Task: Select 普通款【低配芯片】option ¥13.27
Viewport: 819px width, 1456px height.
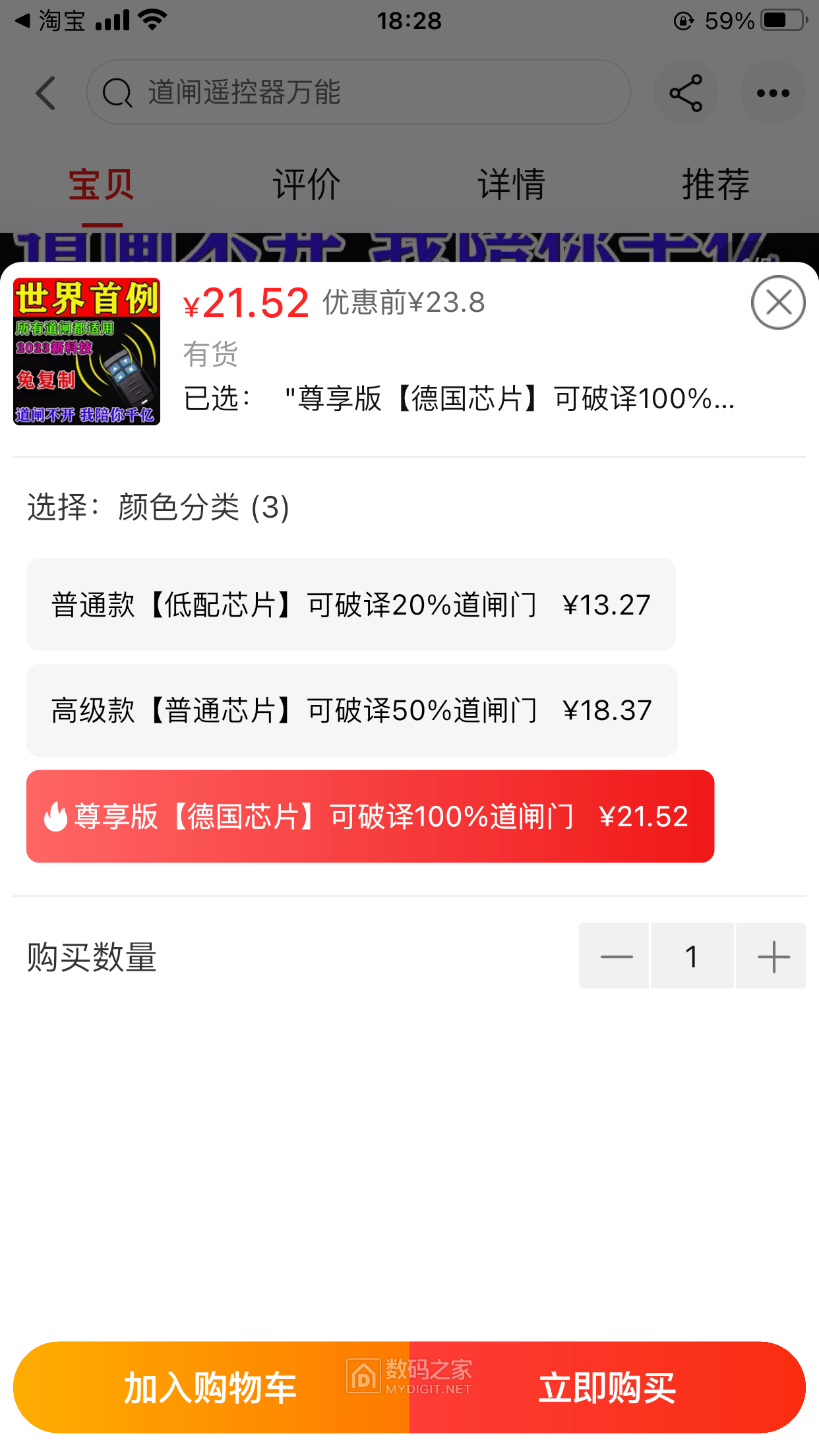Action: click(351, 604)
